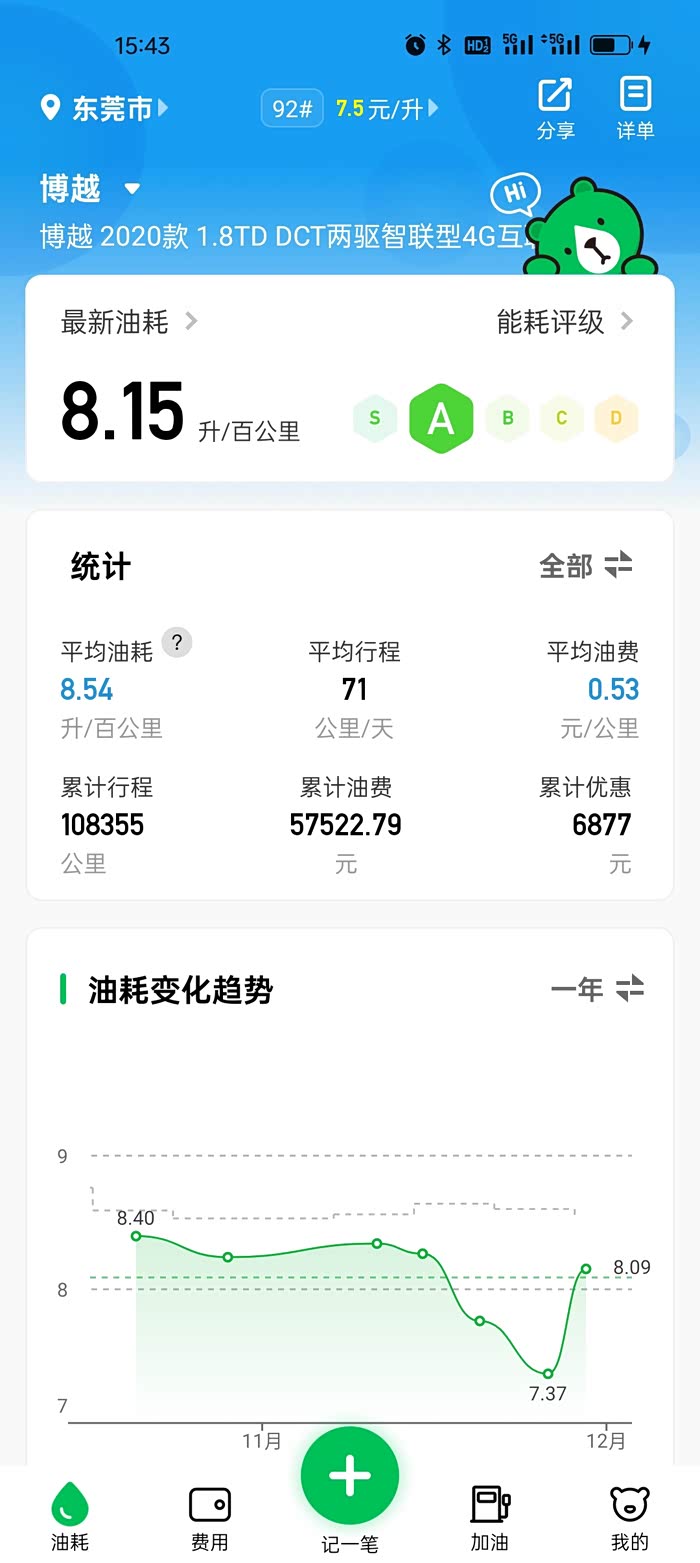The height and width of the screenshot is (1563, 700).
Task: Go to the 加油 tab
Action: pos(490,1516)
